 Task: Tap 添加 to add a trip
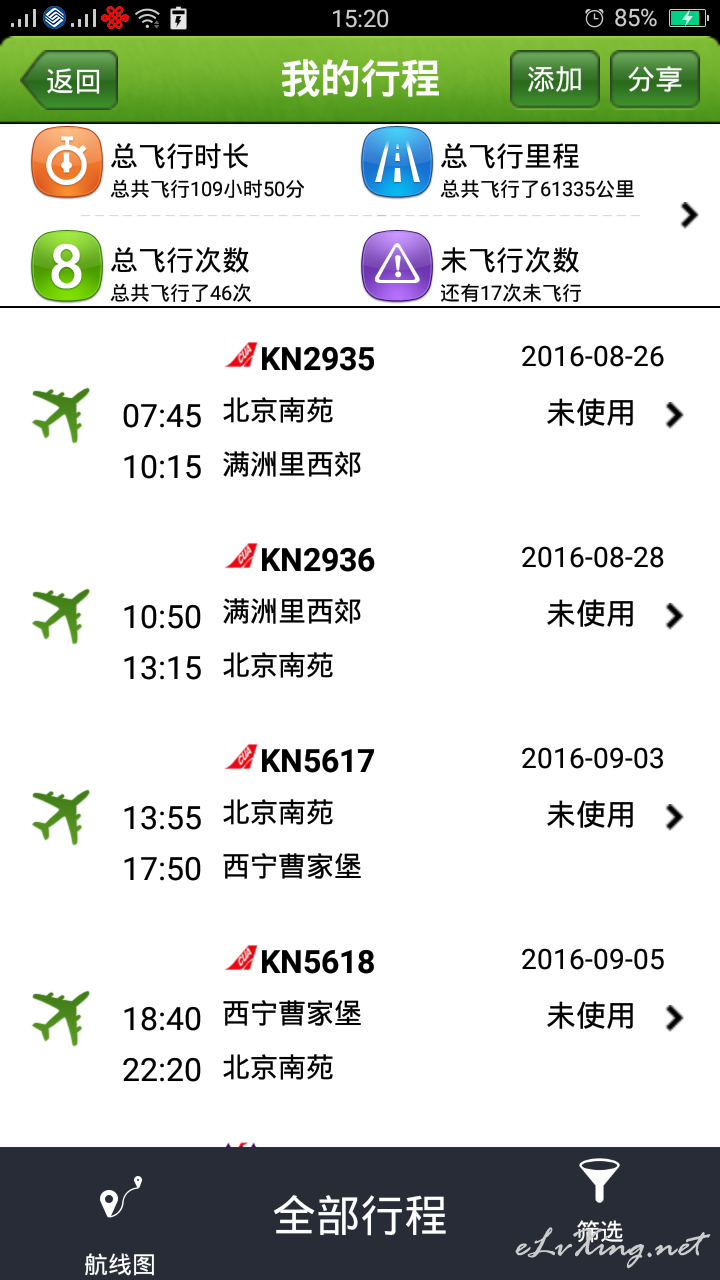point(555,79)
